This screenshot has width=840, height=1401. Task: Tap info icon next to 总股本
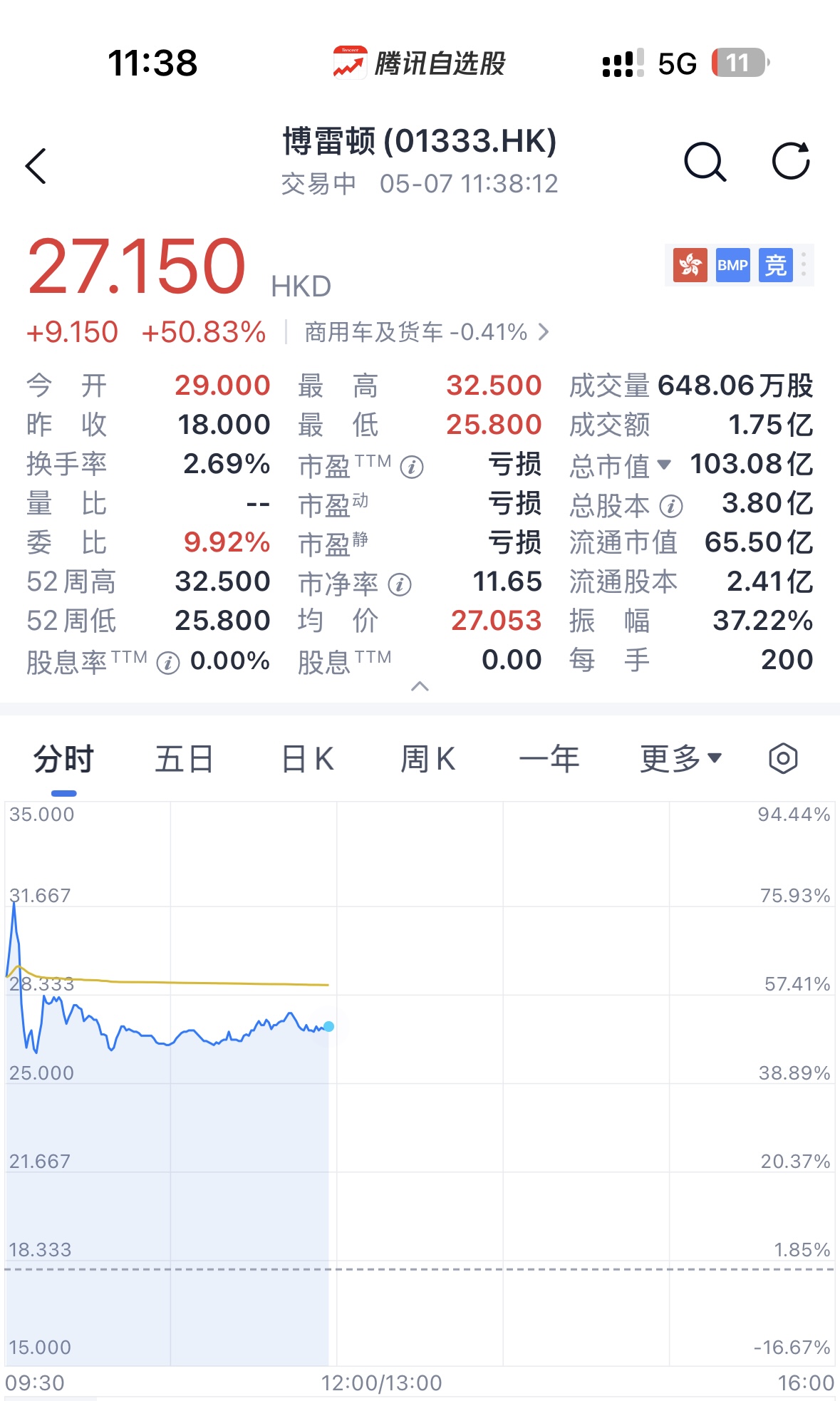670,507
